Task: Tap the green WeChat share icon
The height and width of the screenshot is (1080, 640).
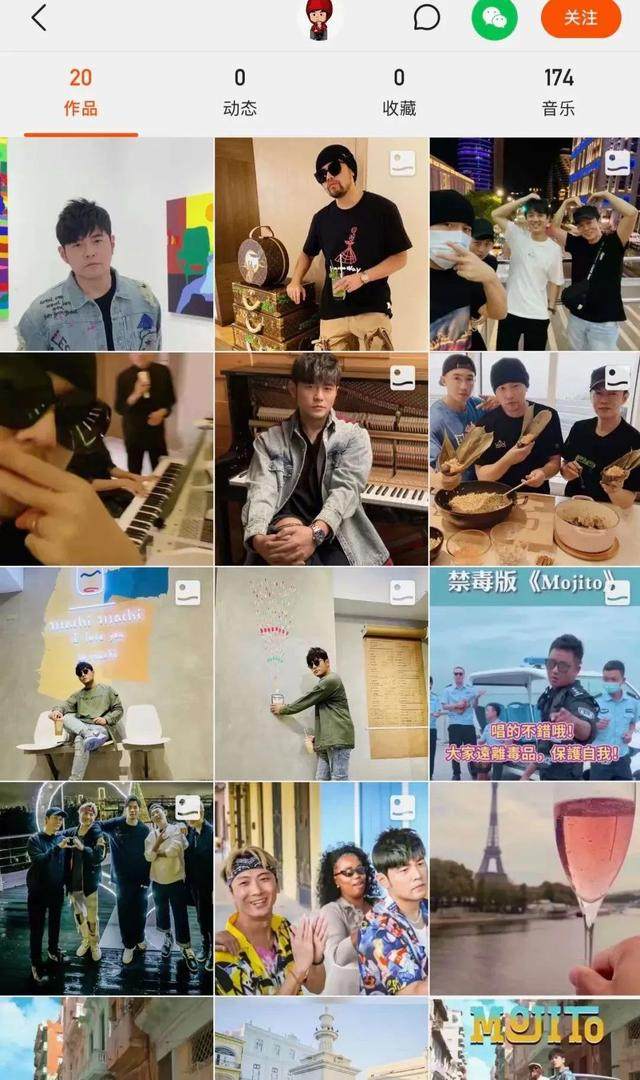Action: tap(494, 19)
